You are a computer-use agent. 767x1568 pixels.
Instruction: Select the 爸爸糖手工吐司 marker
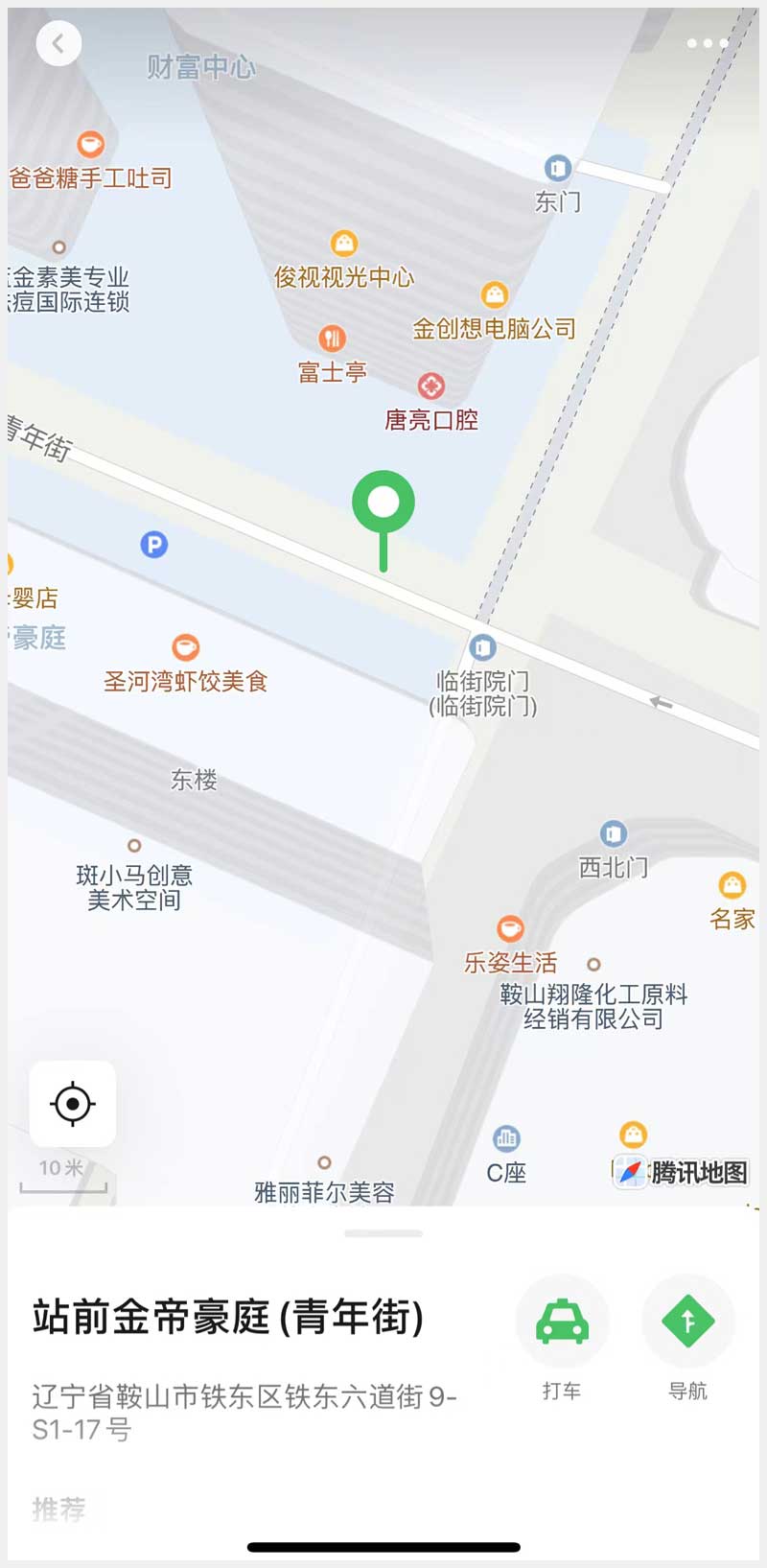pos(91,145)
